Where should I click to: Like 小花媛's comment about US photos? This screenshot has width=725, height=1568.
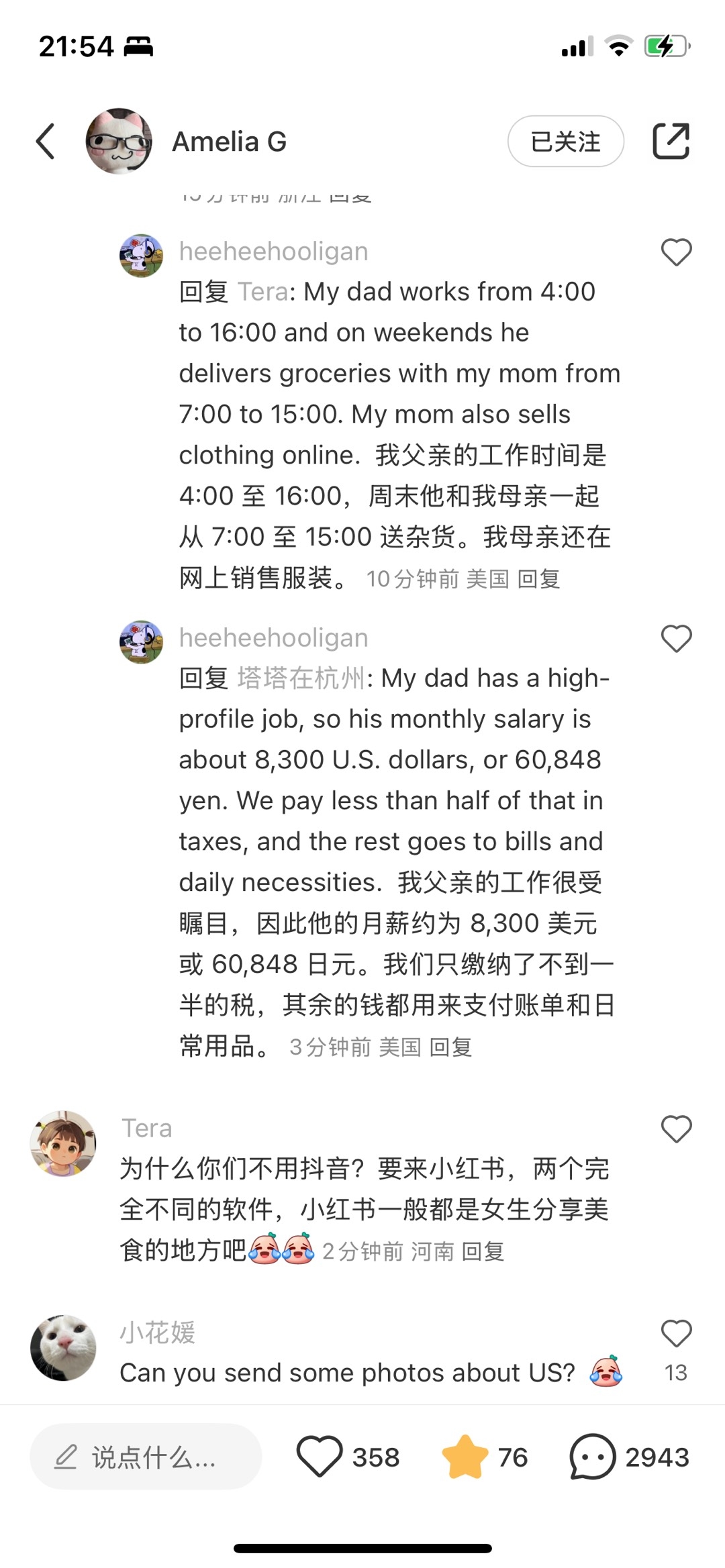(676, 1334)
